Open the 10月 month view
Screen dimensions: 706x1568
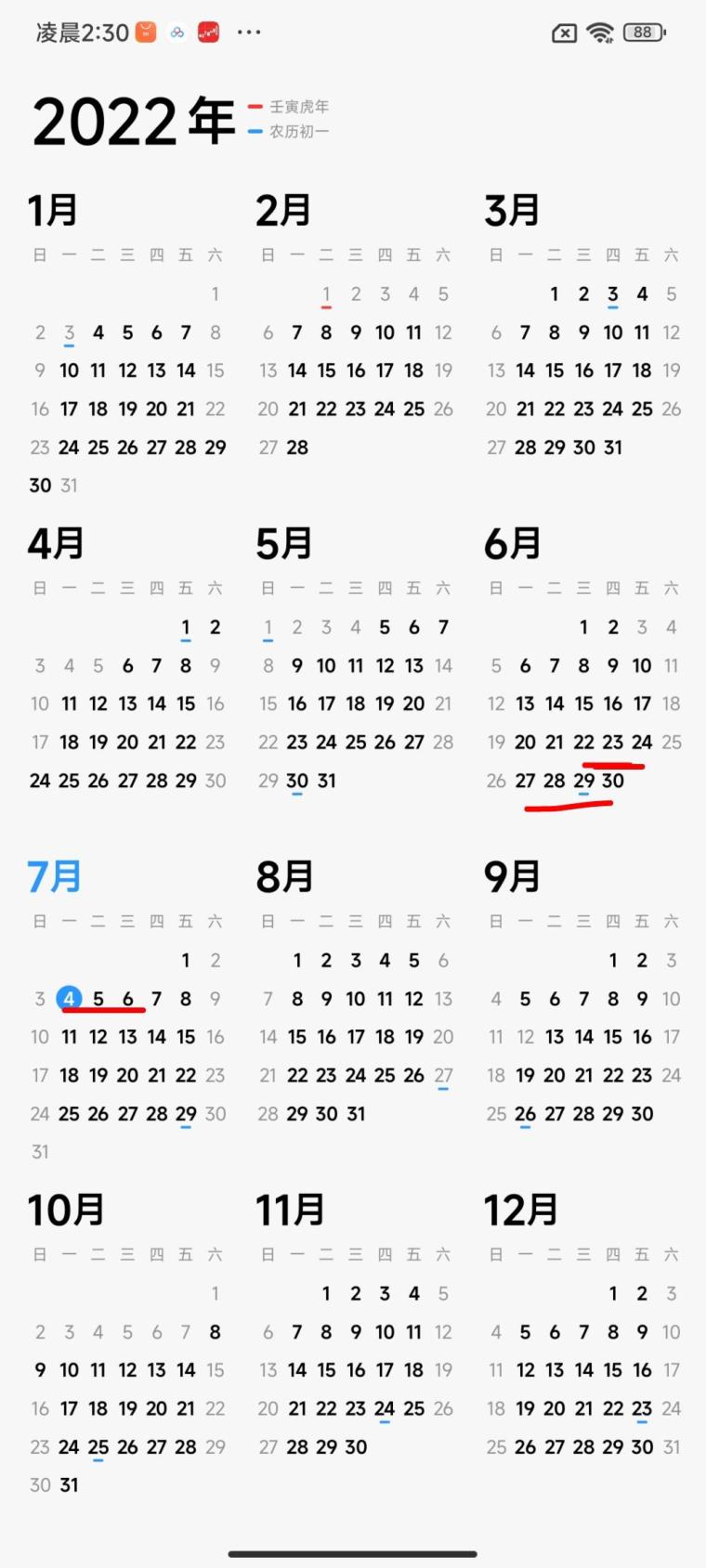pos(66,1211)
